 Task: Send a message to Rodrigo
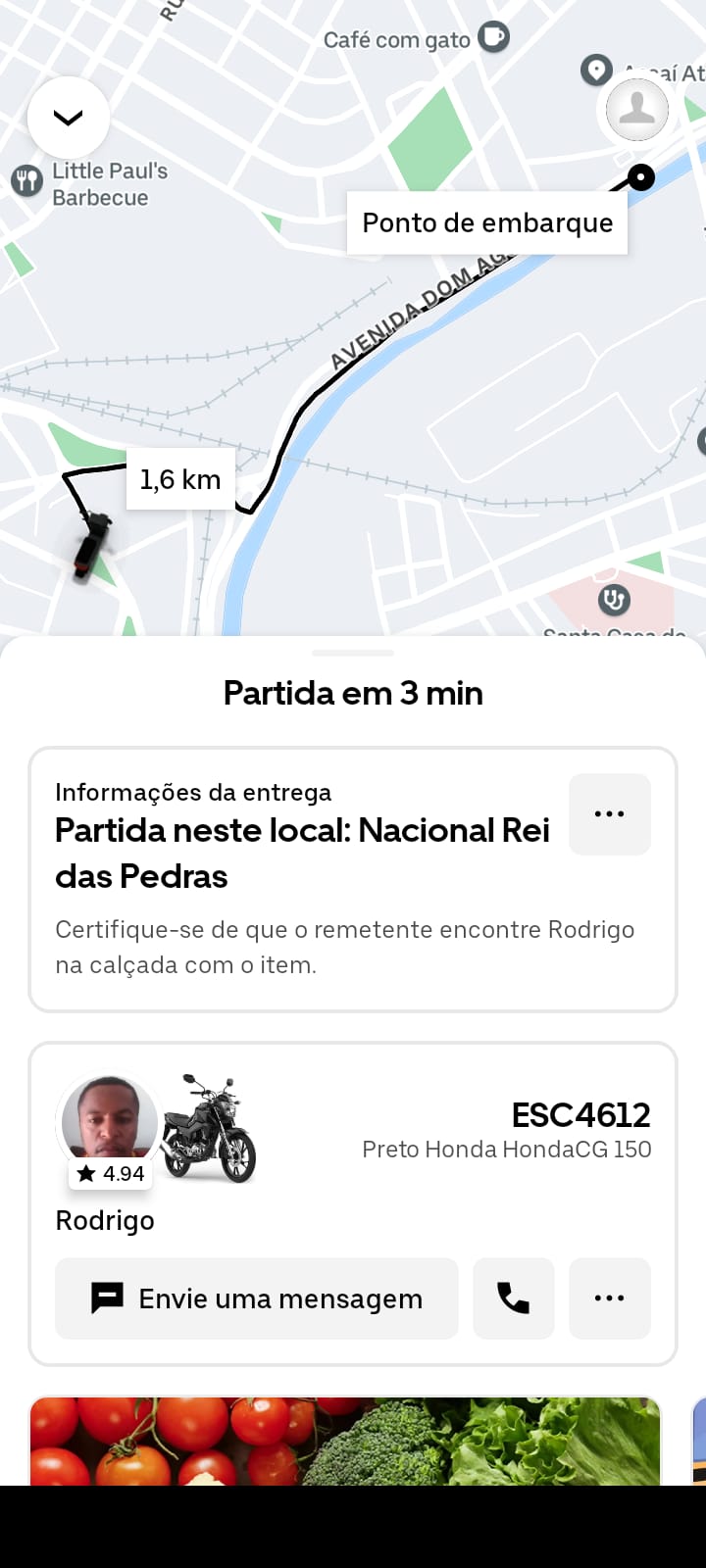(x=257, y=1298)
